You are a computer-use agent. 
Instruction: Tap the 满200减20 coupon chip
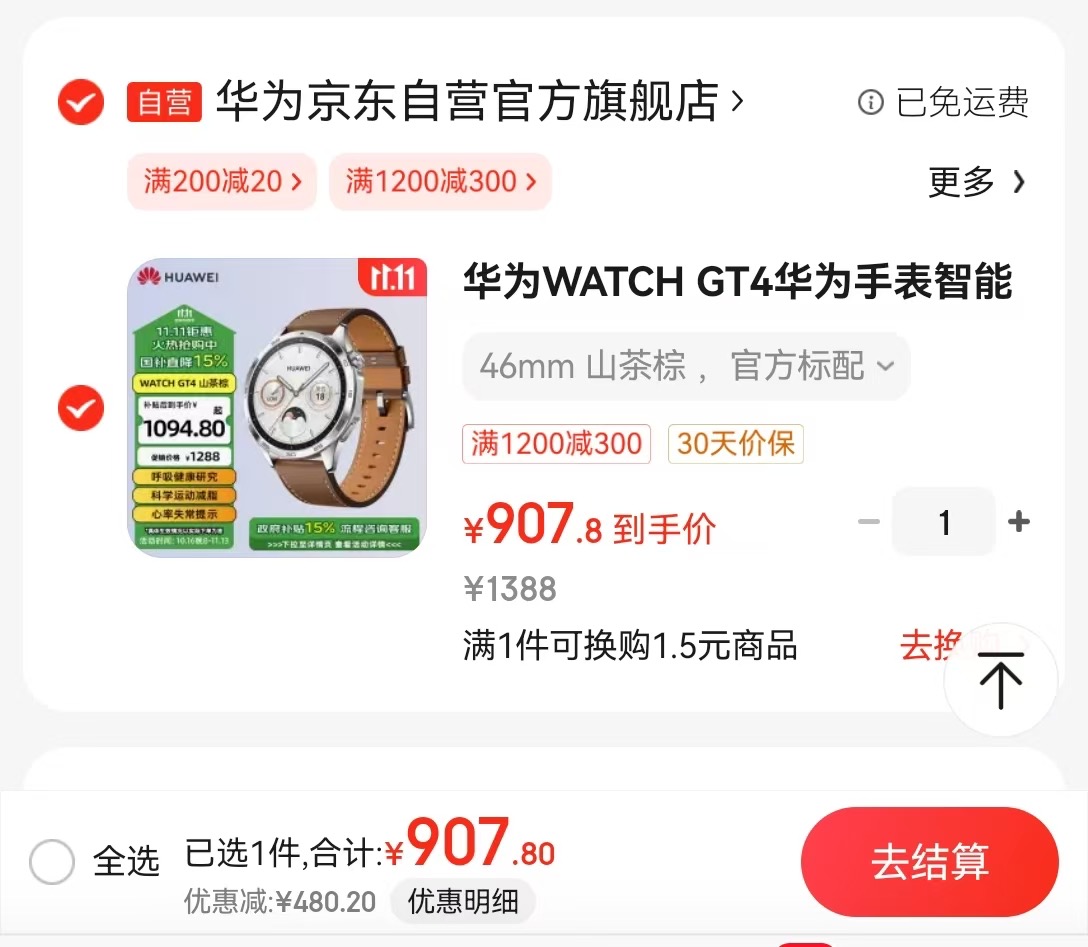(222, 181)
